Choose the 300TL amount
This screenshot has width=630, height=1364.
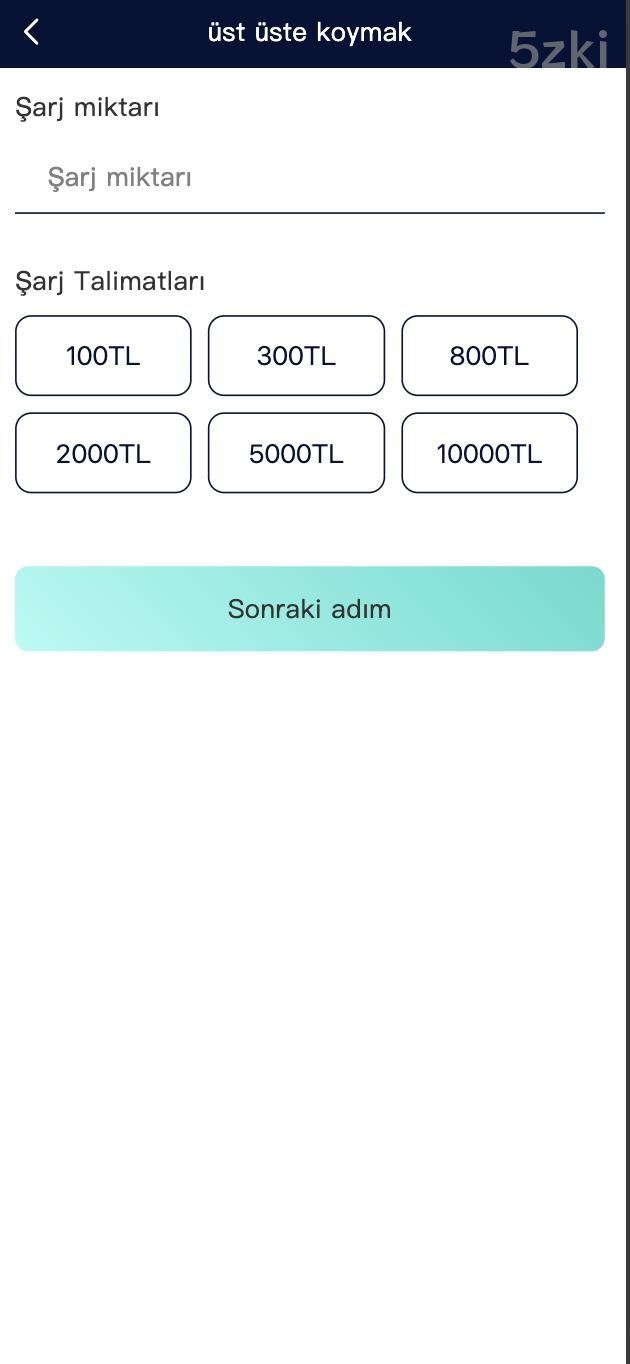[x=296, y=356]
